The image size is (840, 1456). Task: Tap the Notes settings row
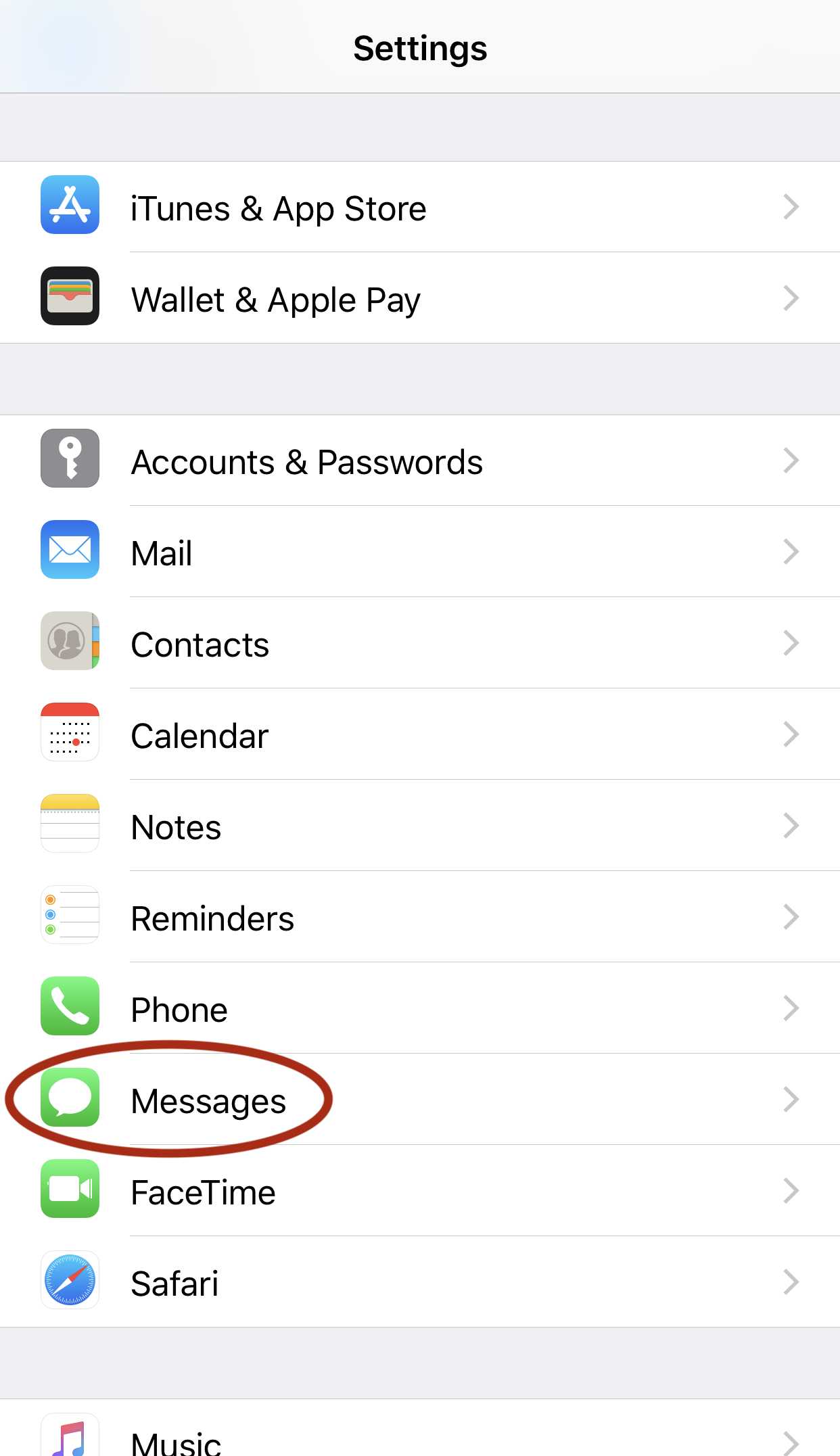pos(420,826)
